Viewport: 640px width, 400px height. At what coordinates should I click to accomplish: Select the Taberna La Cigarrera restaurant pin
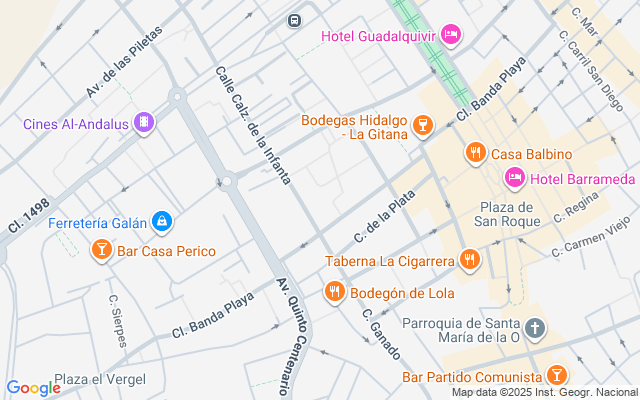click(x=470, y=261)
